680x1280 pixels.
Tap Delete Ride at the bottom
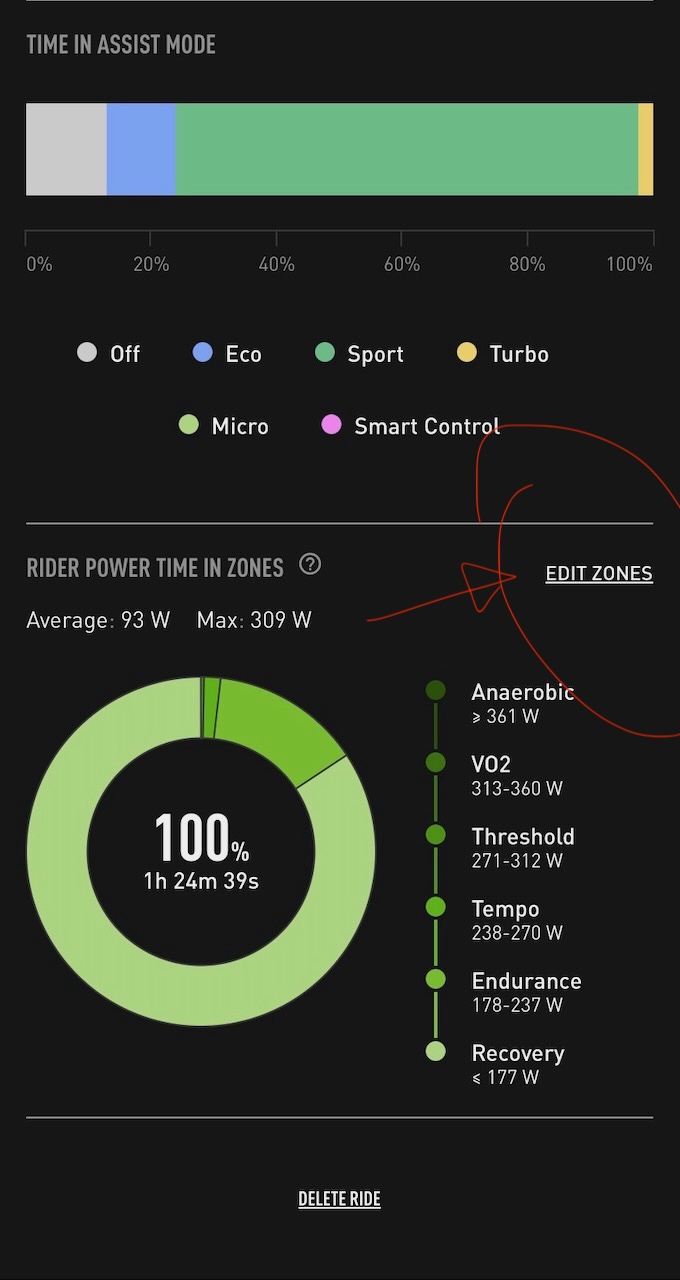pos(339,1199)
